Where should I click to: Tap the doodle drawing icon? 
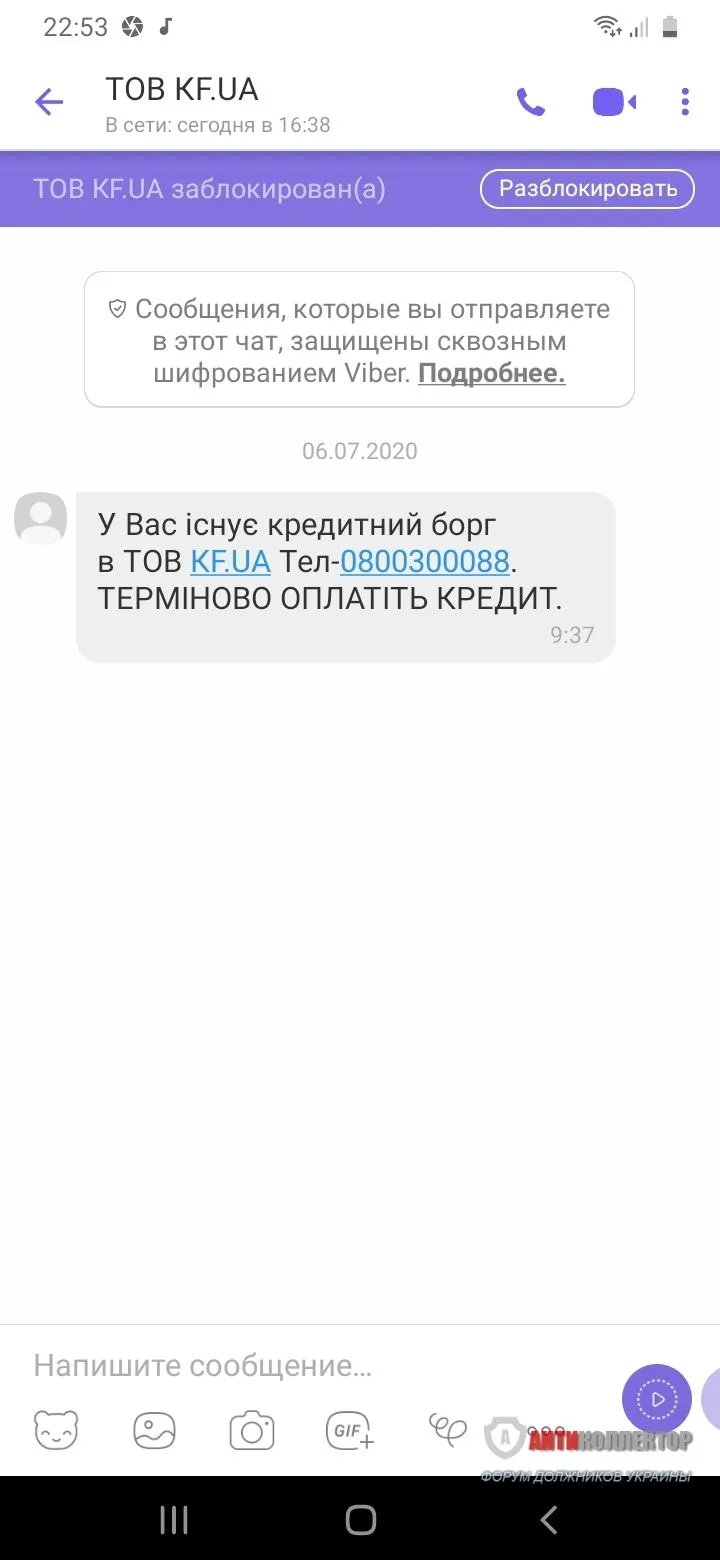(447, 1429)
